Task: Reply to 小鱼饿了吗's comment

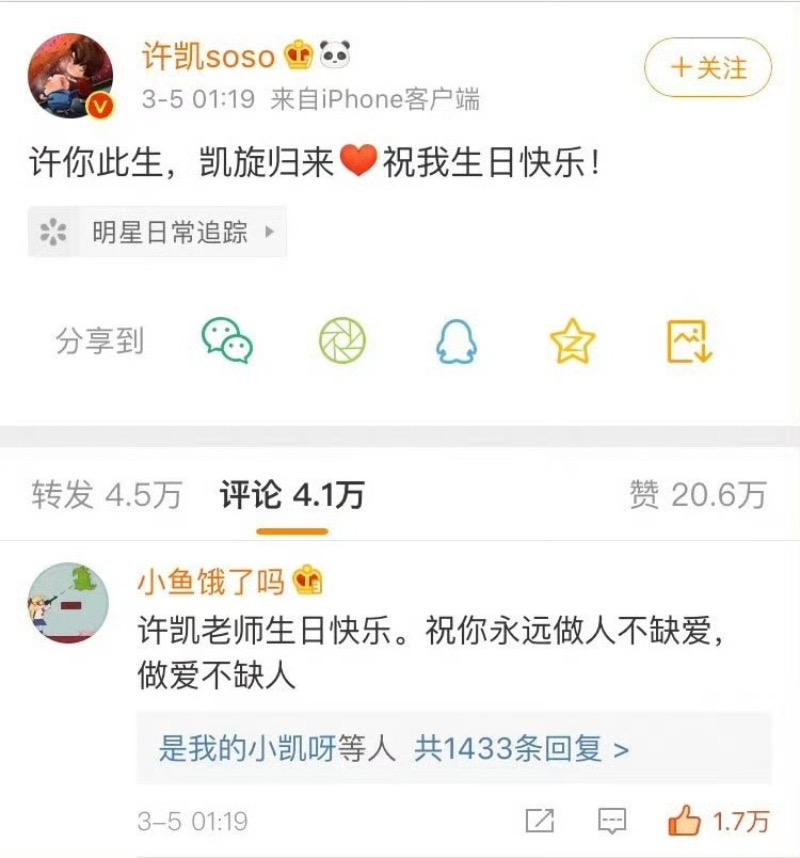Action: point(612,821)
